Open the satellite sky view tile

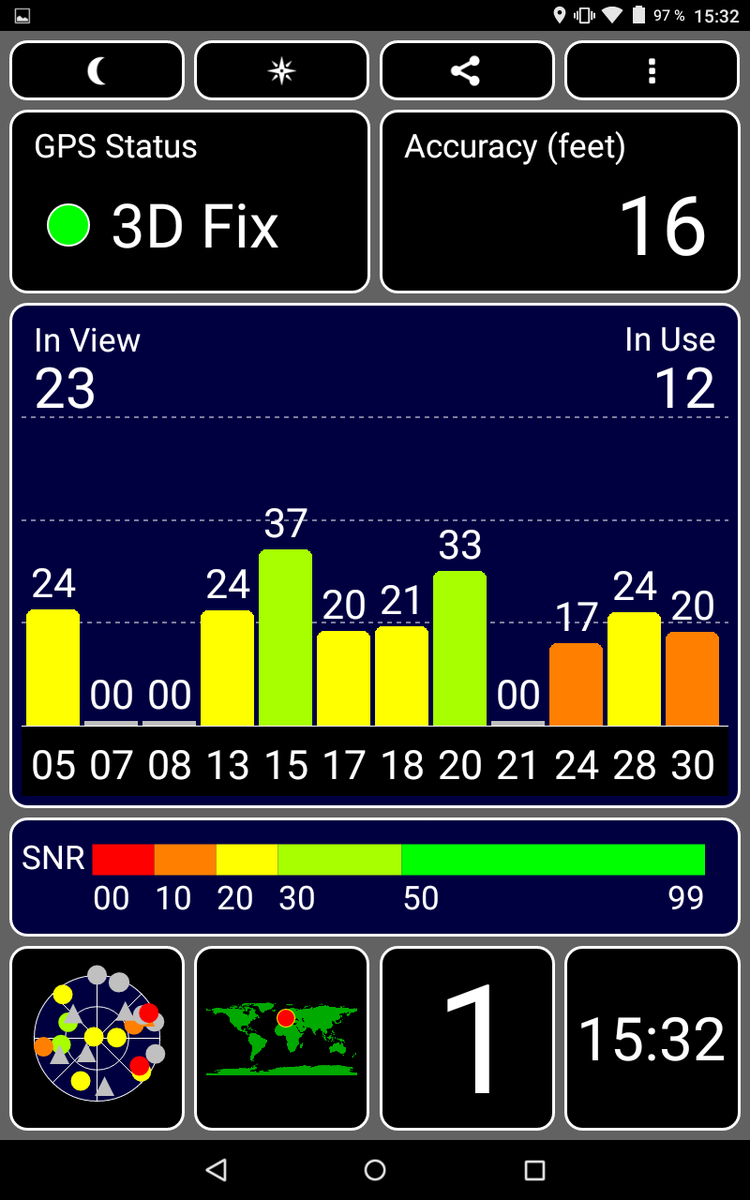tap(97, 1037)
